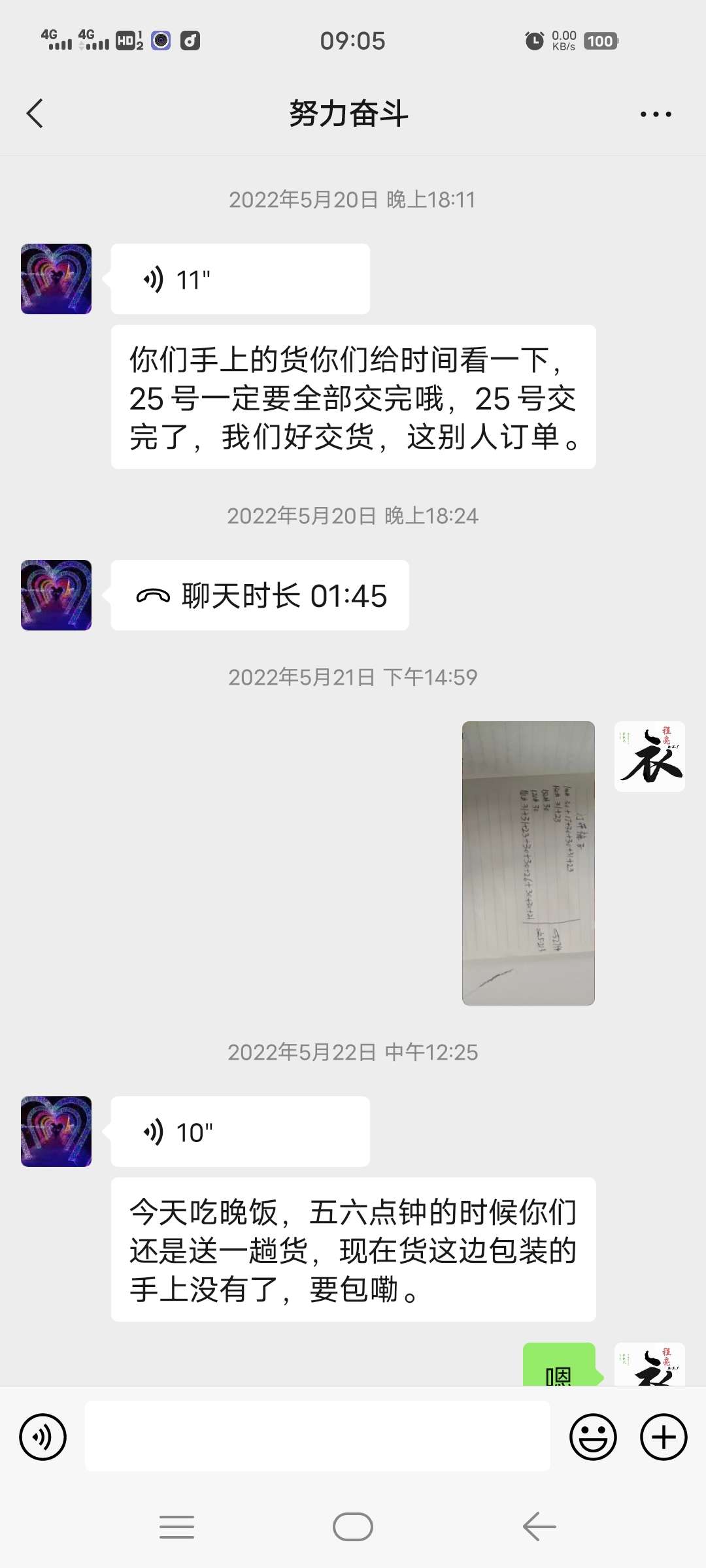The width and height of the screenshot is (706, 1568).
Task: Focus the message text field
Action: pos(317,1437)
